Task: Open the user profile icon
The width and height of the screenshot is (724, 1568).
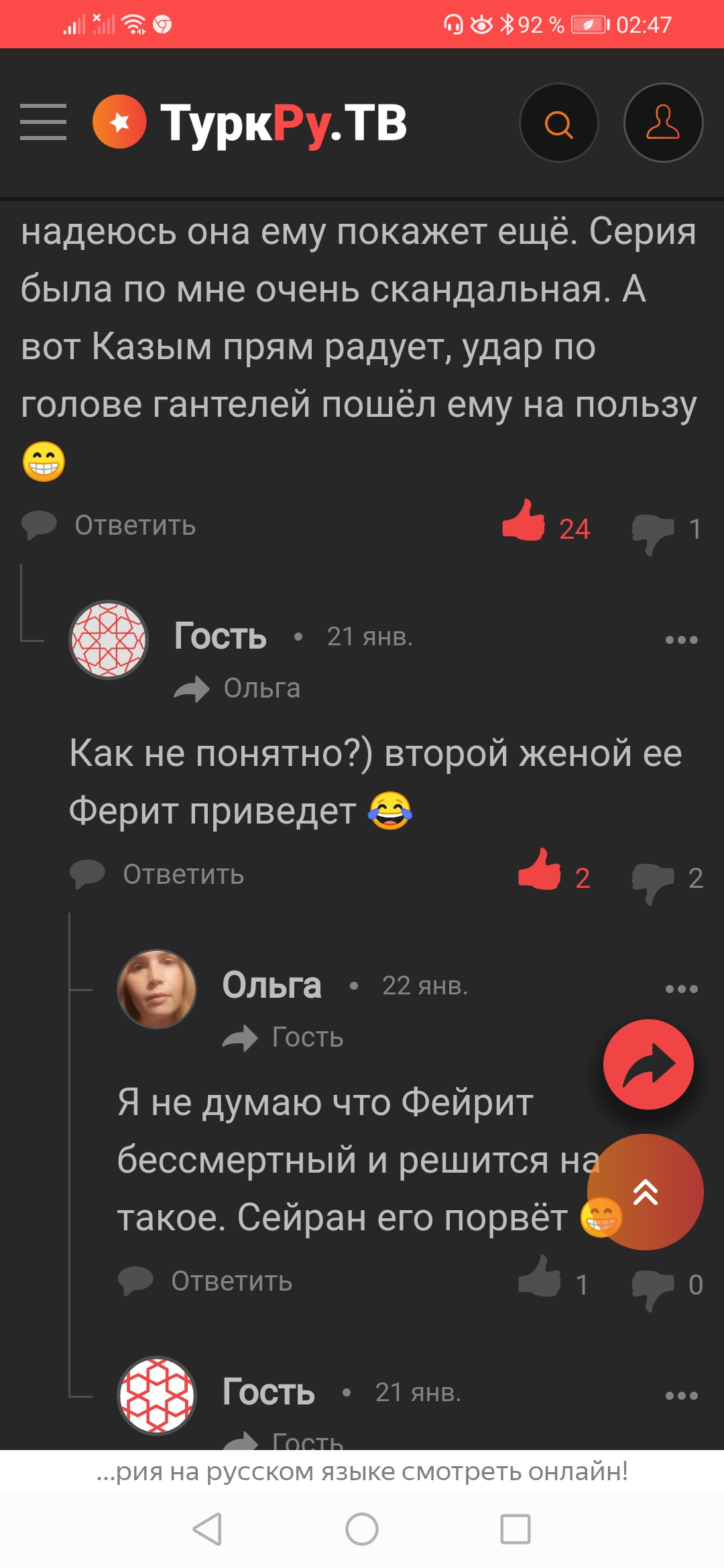Action: (662, 123)
